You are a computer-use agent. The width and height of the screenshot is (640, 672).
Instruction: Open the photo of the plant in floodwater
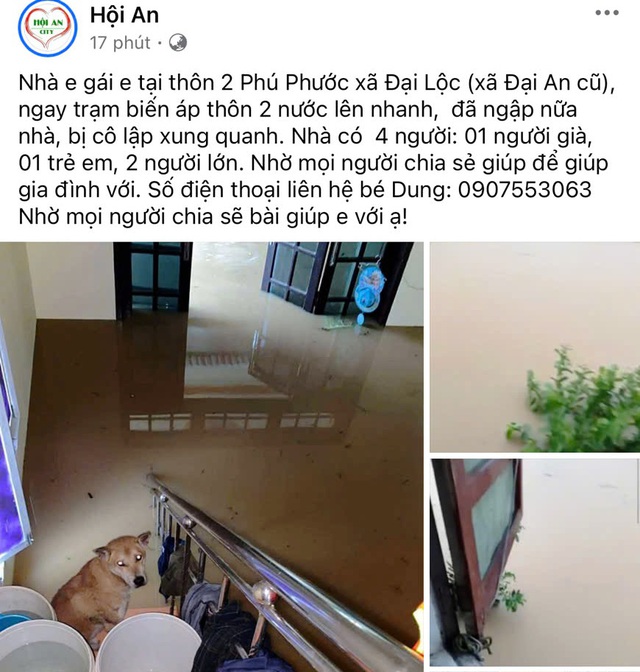pyautogui.click(x=535, y=347)
